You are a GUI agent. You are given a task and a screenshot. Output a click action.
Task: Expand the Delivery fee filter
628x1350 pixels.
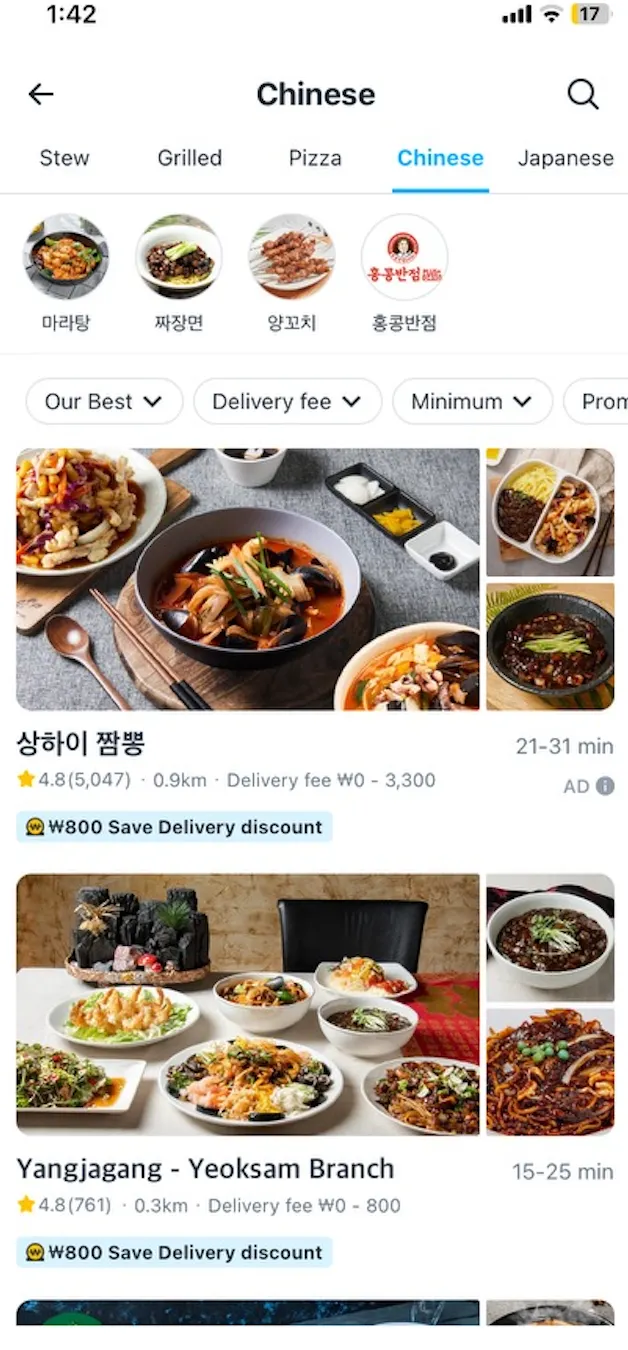click(x=287, y=401)
